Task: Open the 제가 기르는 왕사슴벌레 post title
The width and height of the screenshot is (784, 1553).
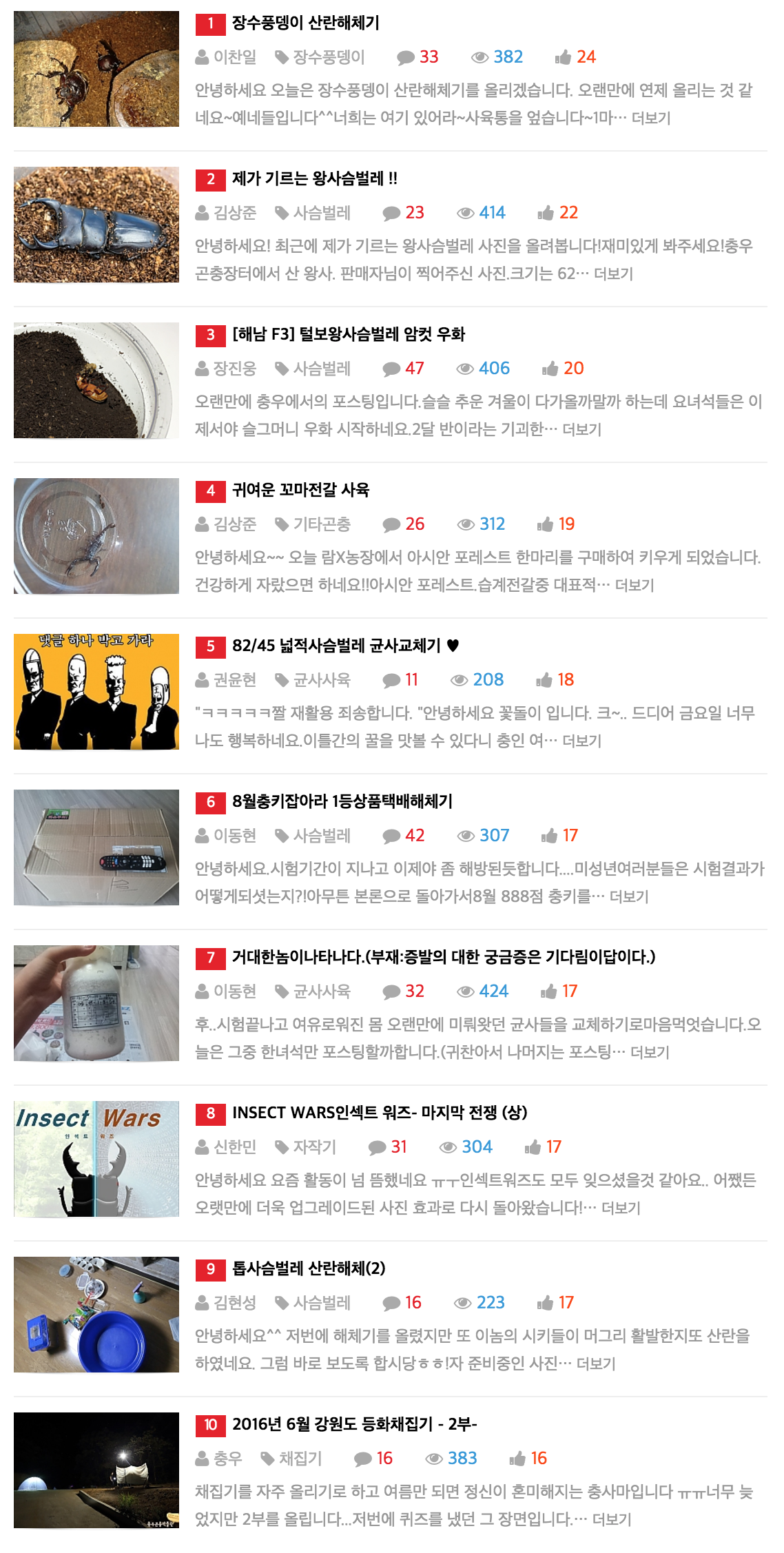Action: tap(314, 178)
